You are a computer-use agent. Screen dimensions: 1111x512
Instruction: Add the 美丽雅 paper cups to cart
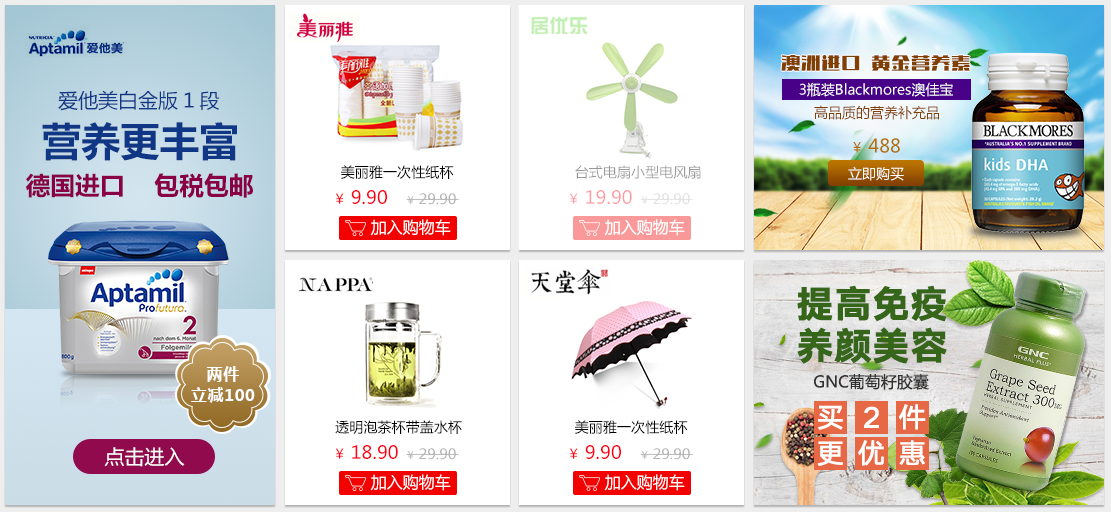pyautogui.click(x=398, y=228)
